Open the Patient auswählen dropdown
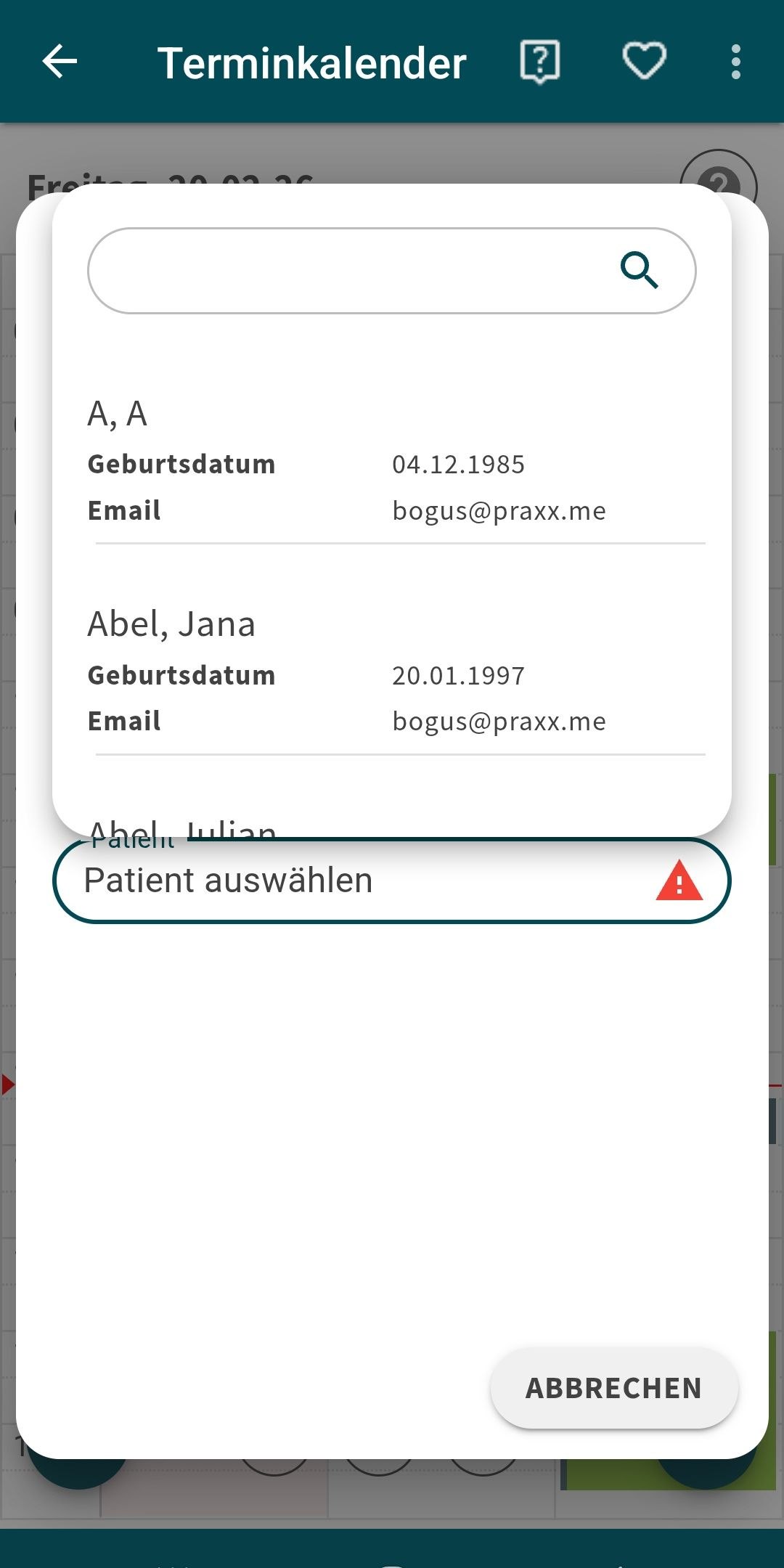The height and width of the screenshot is (1568, 784). coord(363,881)
